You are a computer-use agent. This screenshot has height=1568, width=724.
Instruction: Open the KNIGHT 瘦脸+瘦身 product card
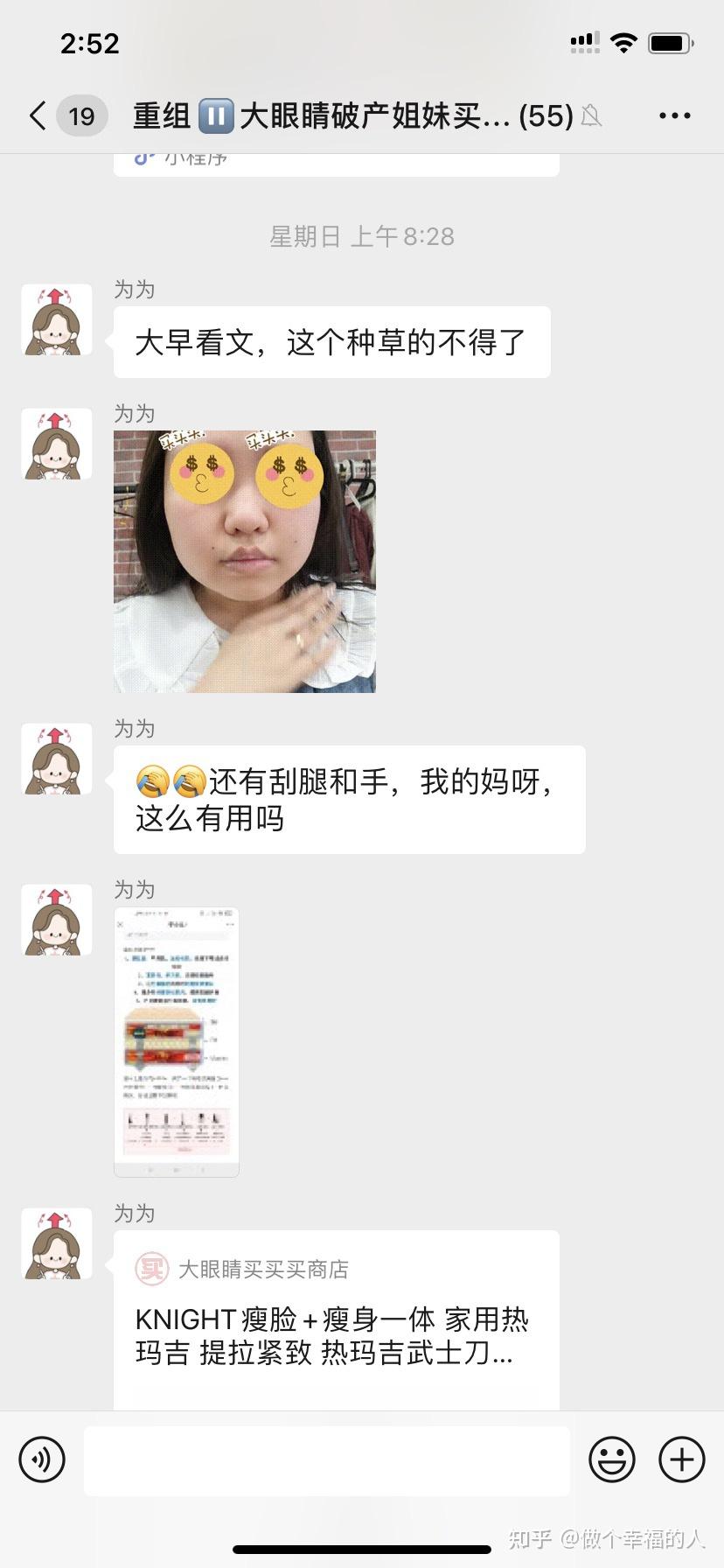point(337,1319)
